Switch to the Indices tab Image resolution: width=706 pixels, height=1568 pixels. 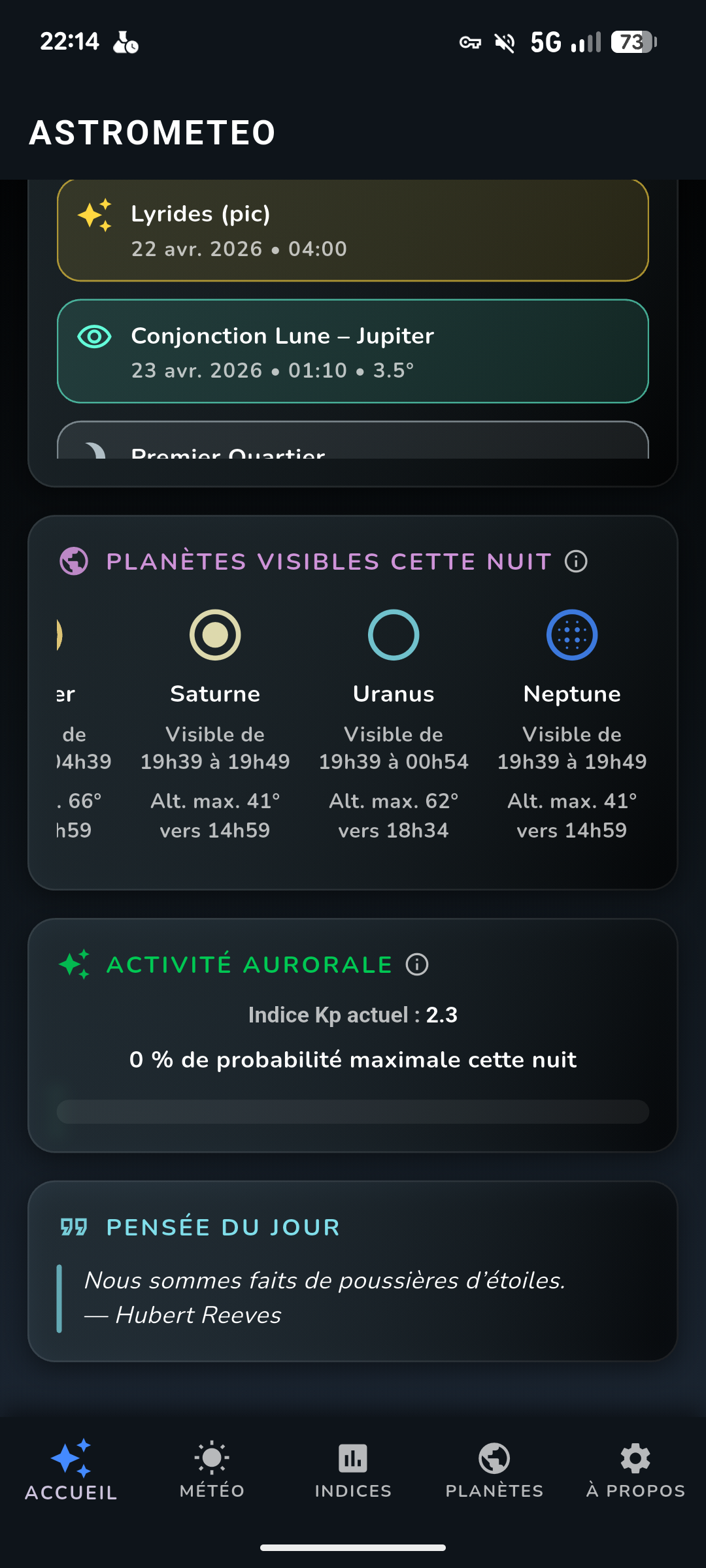(x=353, y=1470)
